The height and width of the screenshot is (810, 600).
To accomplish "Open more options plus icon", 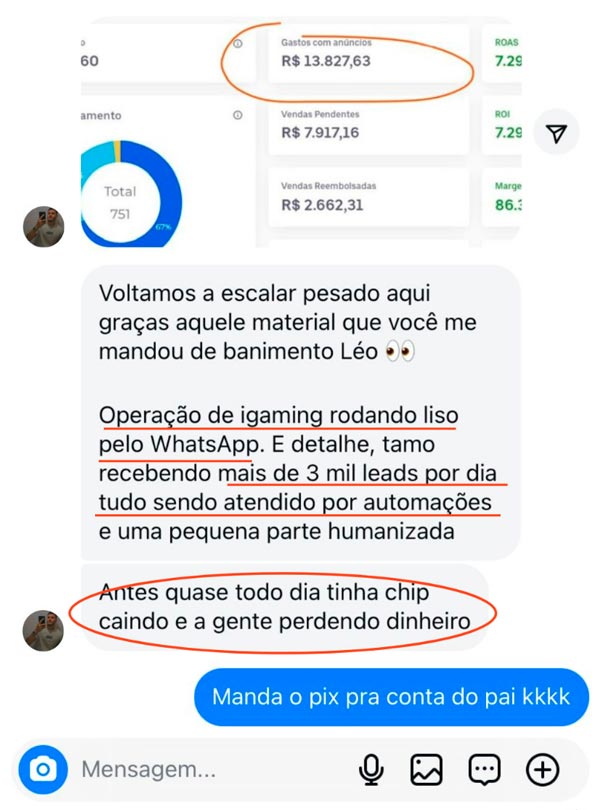I will point(542,769).
